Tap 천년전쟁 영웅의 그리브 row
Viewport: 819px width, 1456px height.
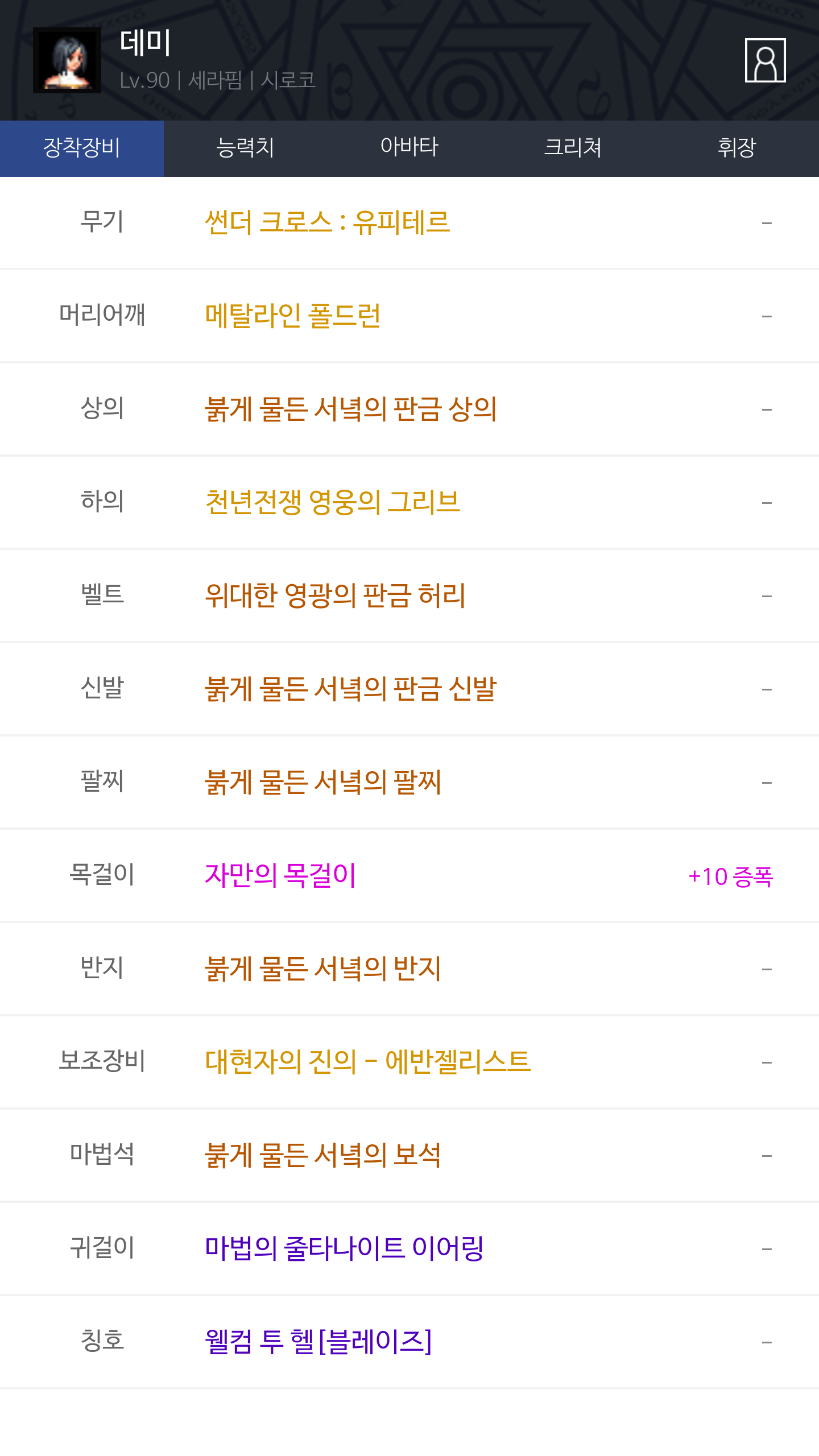coord(409,502)
